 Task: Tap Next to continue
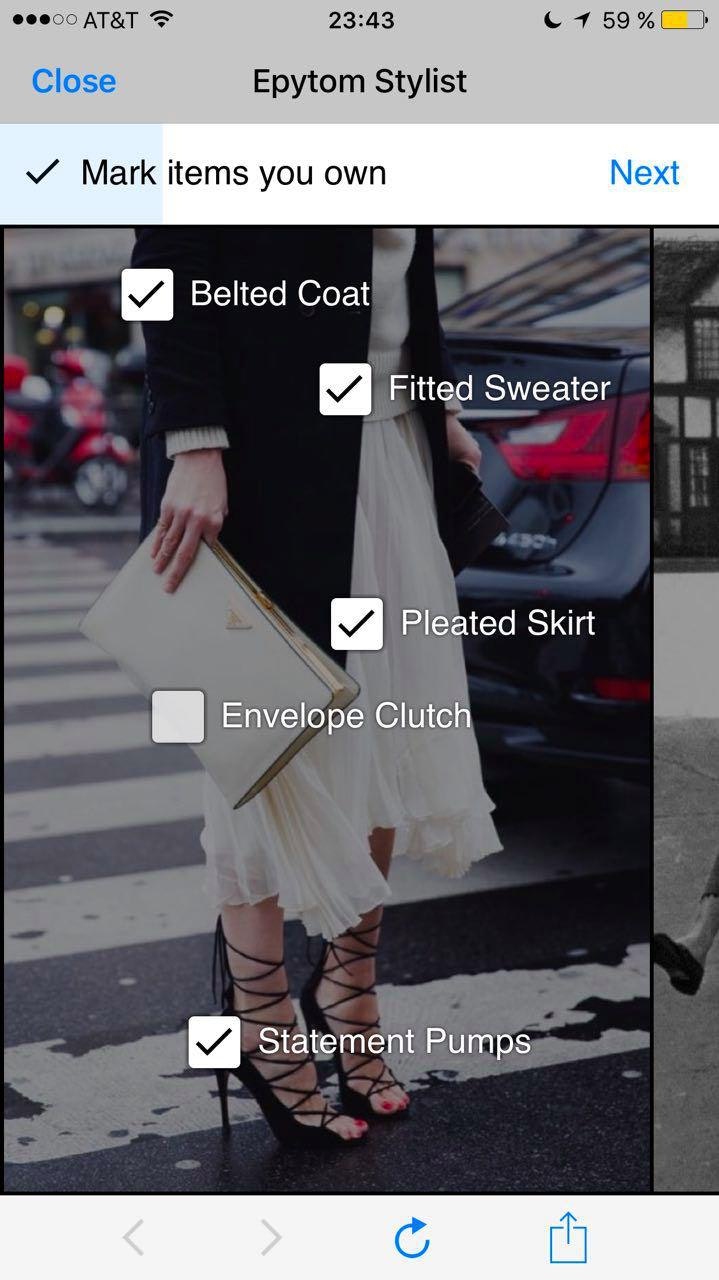[x=644, y=173]
